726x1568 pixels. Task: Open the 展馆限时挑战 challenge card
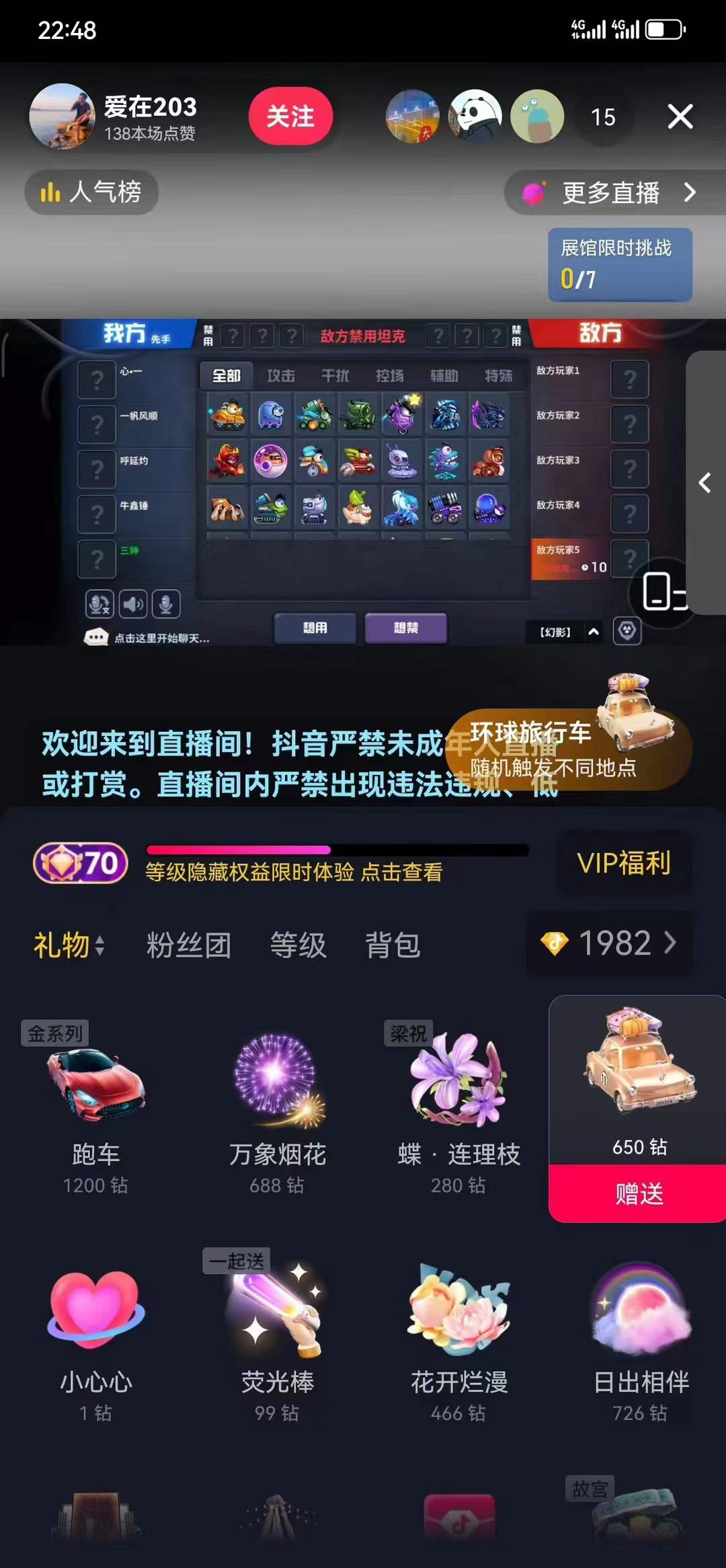click(619, 264)
